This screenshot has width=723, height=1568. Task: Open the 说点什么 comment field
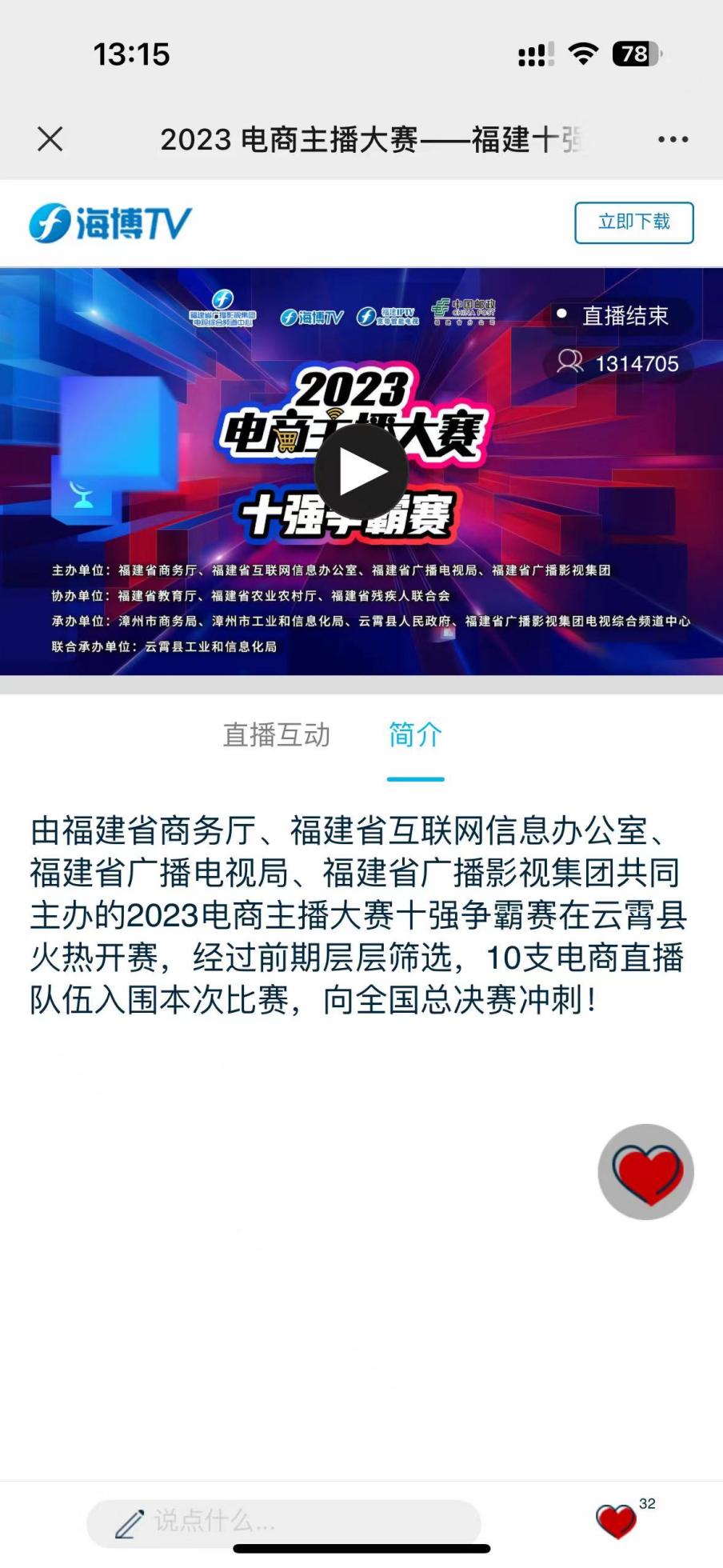(x=284, y=1521)
